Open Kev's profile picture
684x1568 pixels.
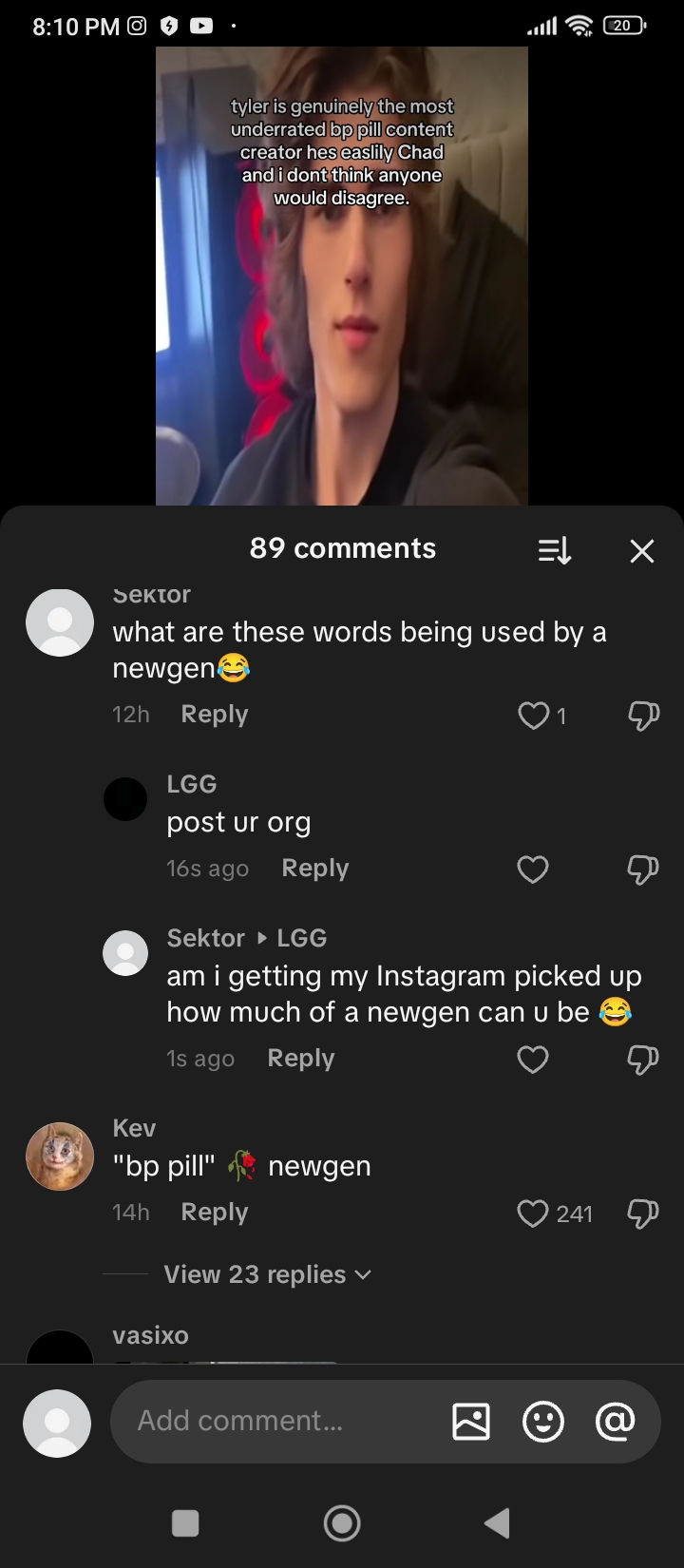pyautogui.click(x=60, y=1157)
